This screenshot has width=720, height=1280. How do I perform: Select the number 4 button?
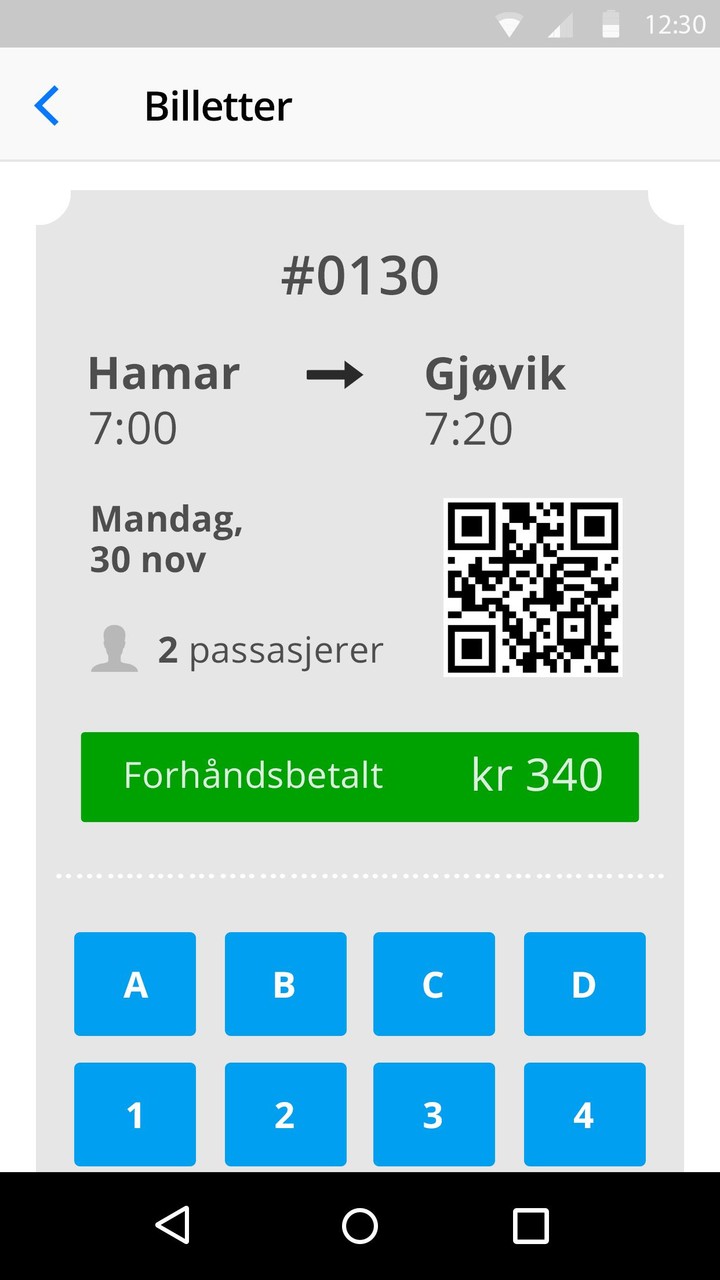584,1114
